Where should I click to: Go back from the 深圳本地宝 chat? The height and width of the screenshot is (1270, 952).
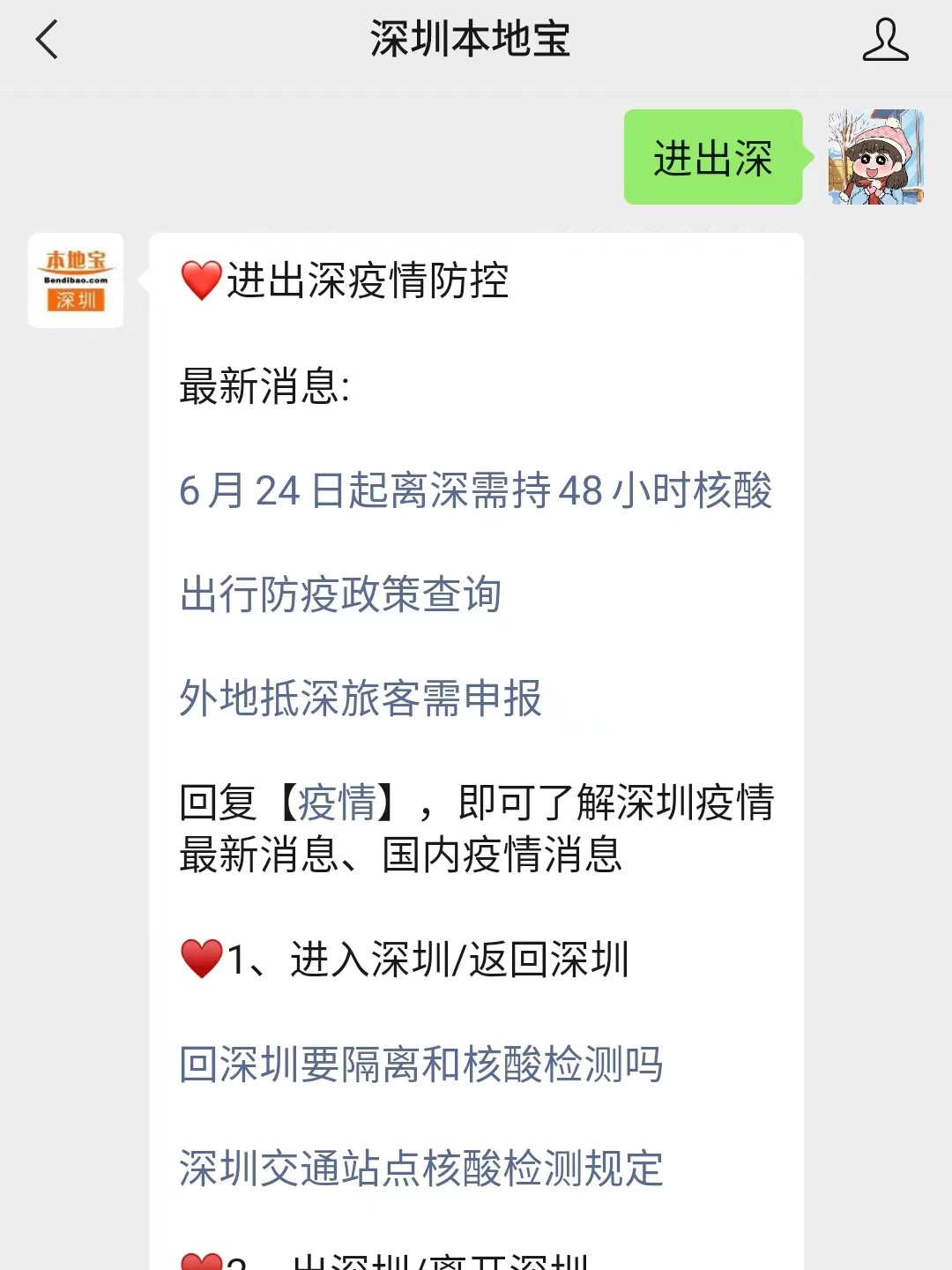tap(48, 41)
